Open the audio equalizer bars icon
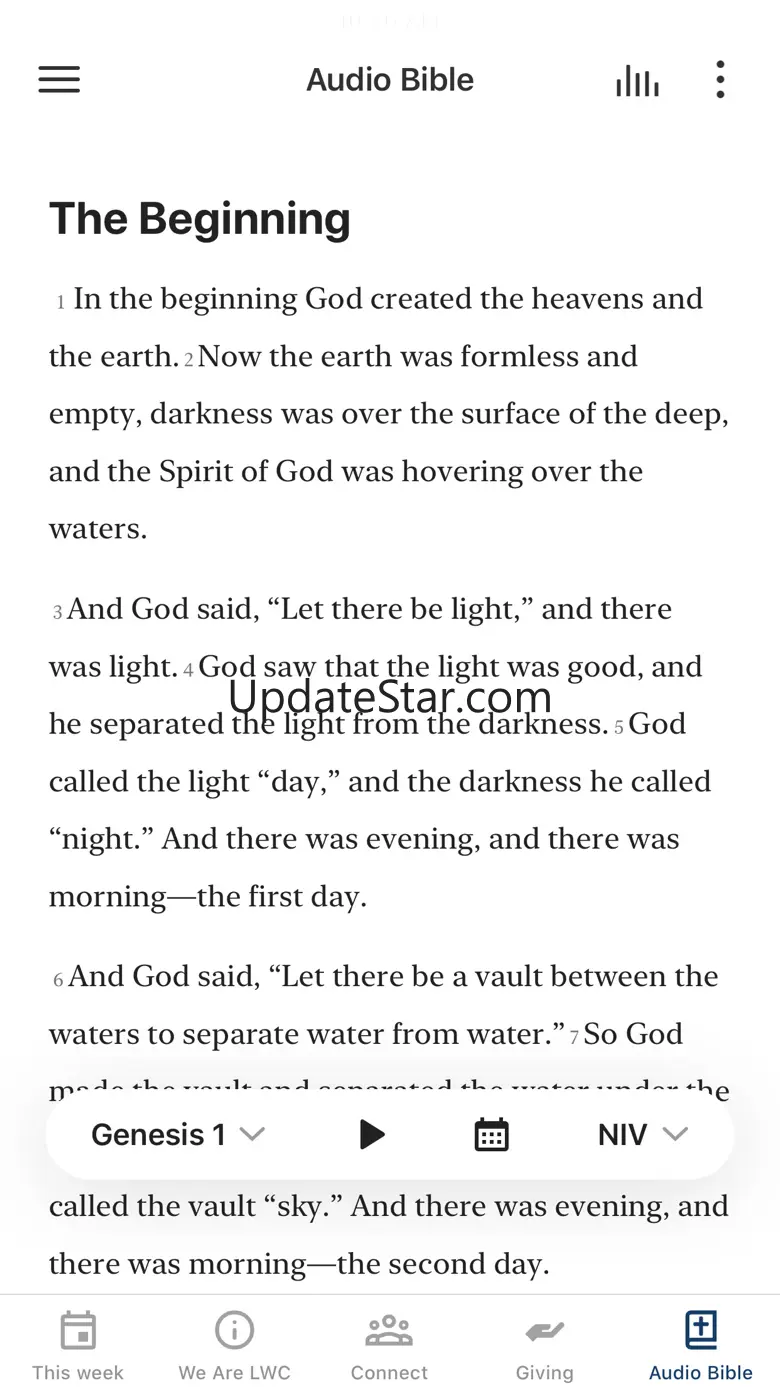780x1387 pixels. tap(637, 81)
